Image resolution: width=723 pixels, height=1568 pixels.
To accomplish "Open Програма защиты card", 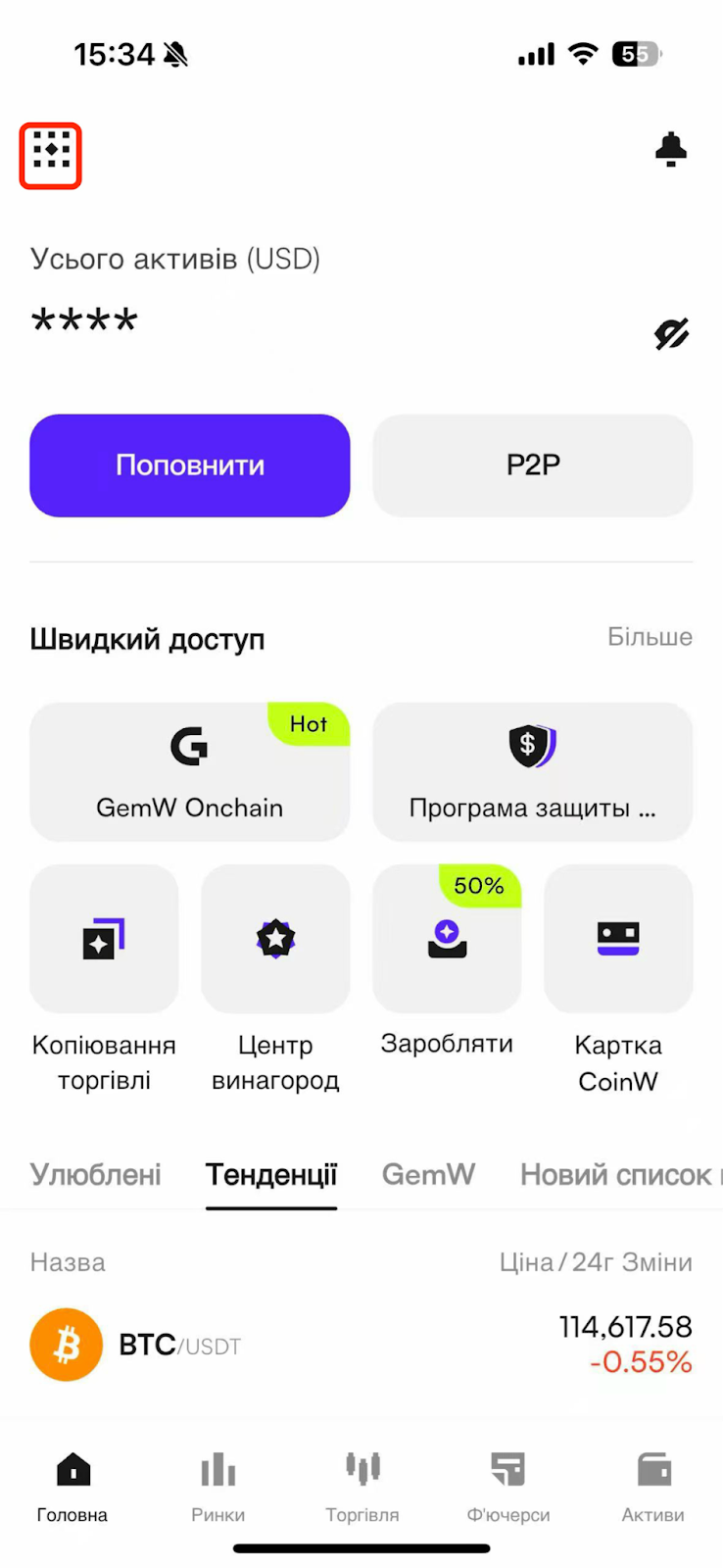I will point(533,771).
